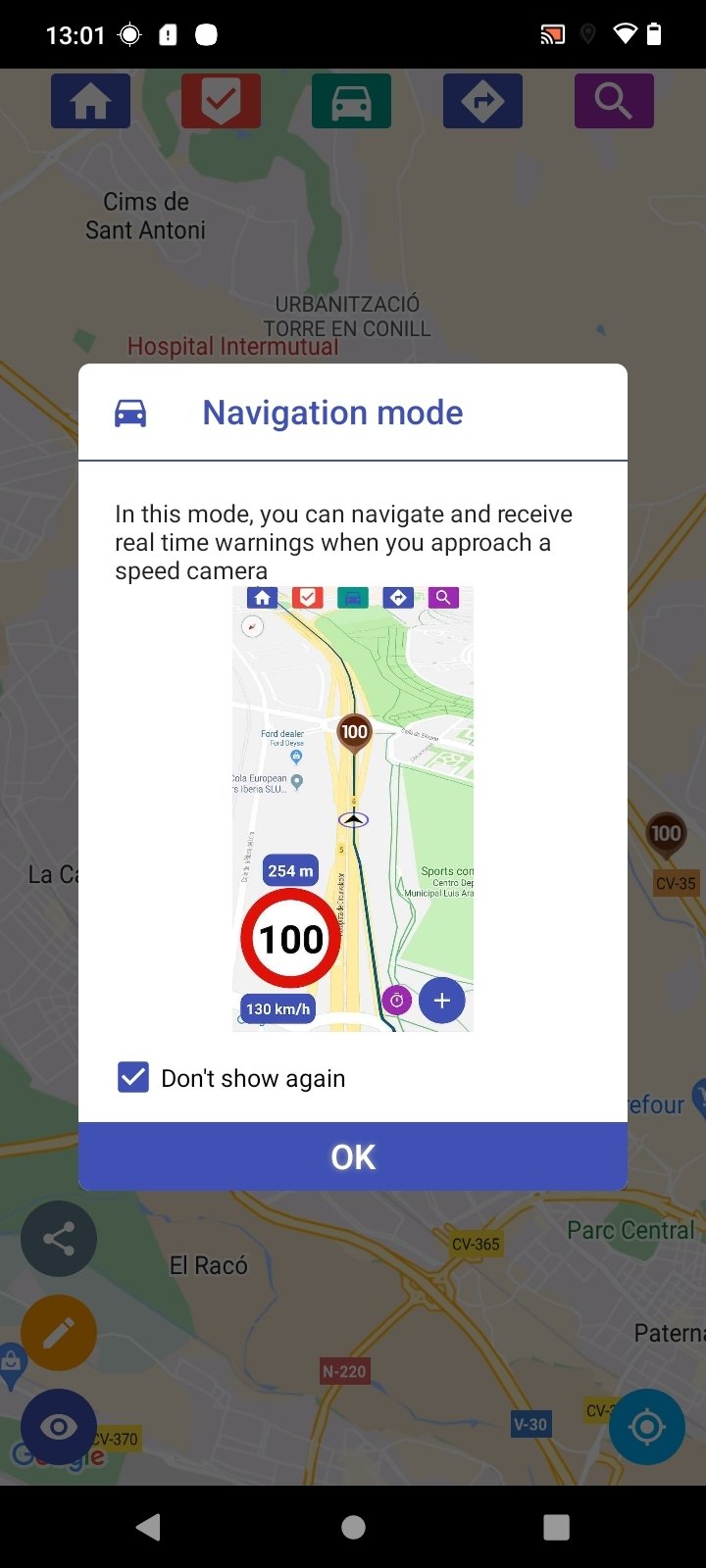
Task: Center the map on my location
Action: pos(647,1427)
